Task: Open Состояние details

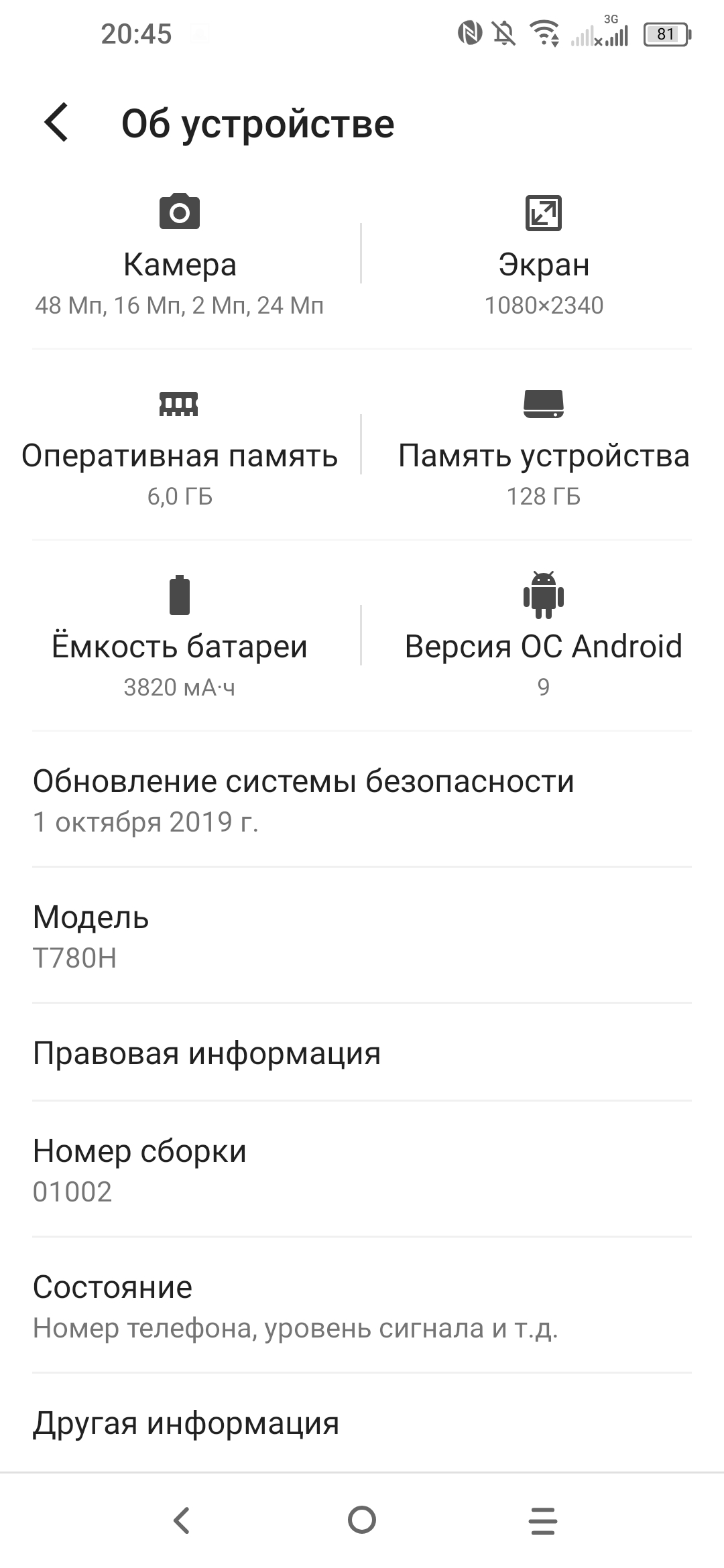Action: pyautogui.click(x=362, y=1306)
